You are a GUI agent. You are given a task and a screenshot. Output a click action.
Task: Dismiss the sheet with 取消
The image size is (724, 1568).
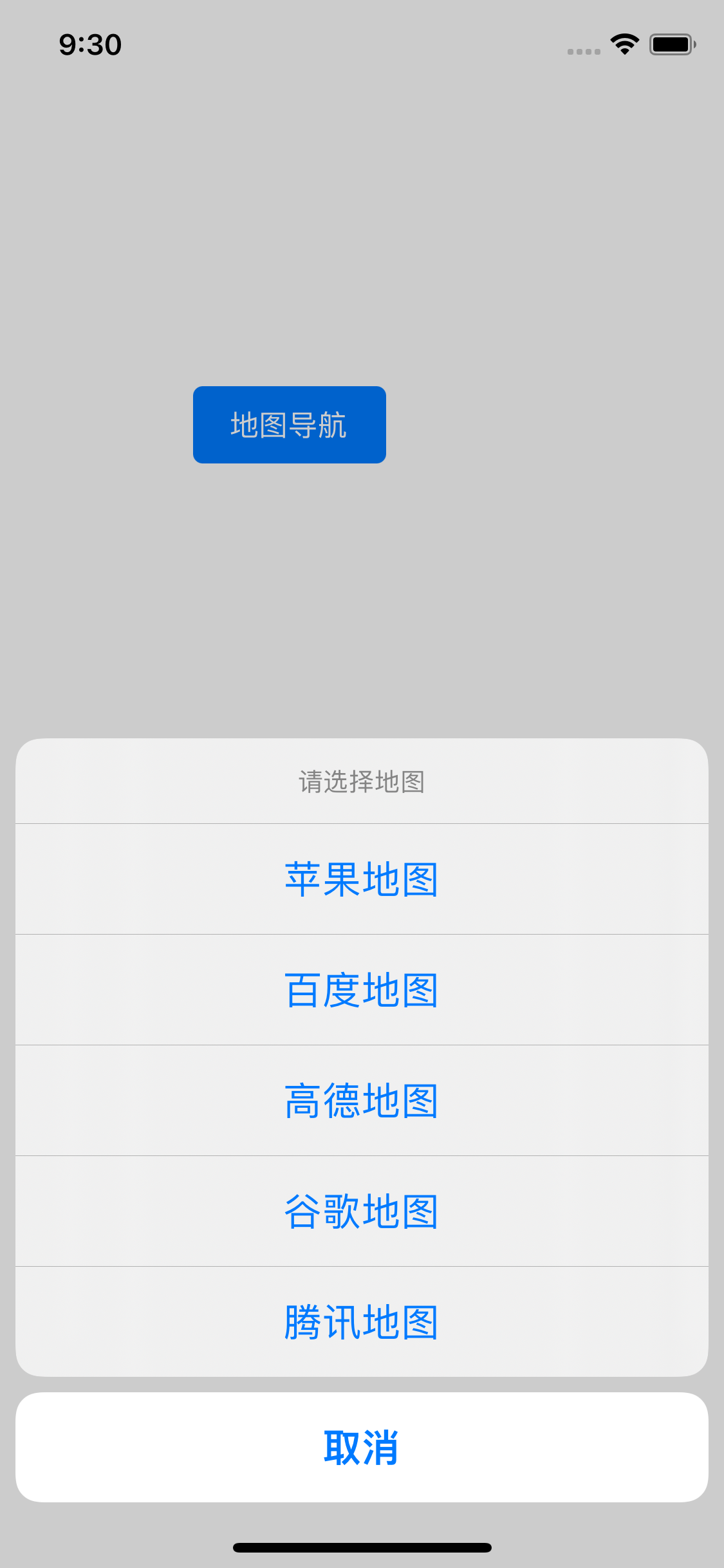pyautogui.click(x=362, y=1448)
